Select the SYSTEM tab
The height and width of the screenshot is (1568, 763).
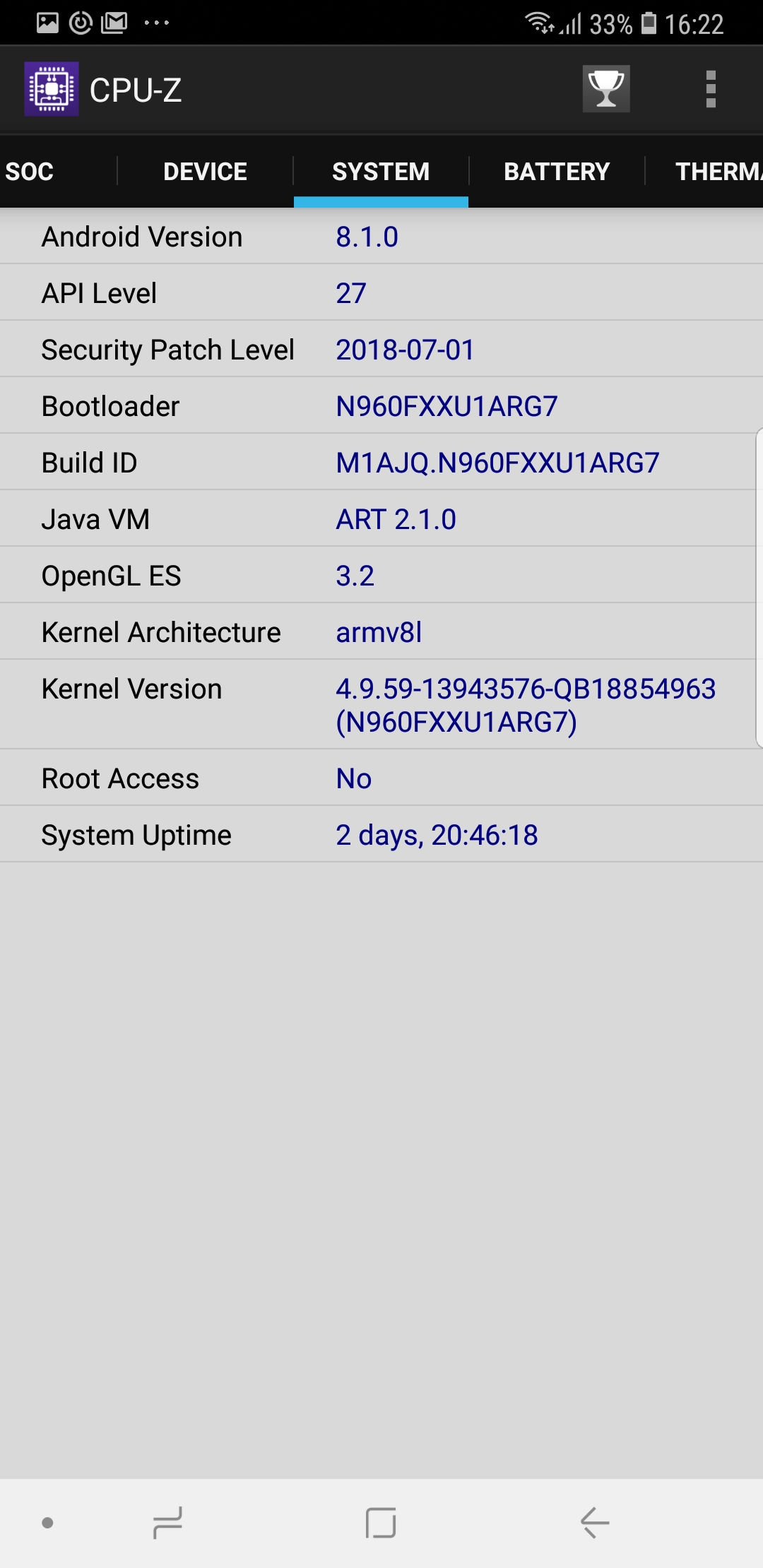click(x=381, y=172)
